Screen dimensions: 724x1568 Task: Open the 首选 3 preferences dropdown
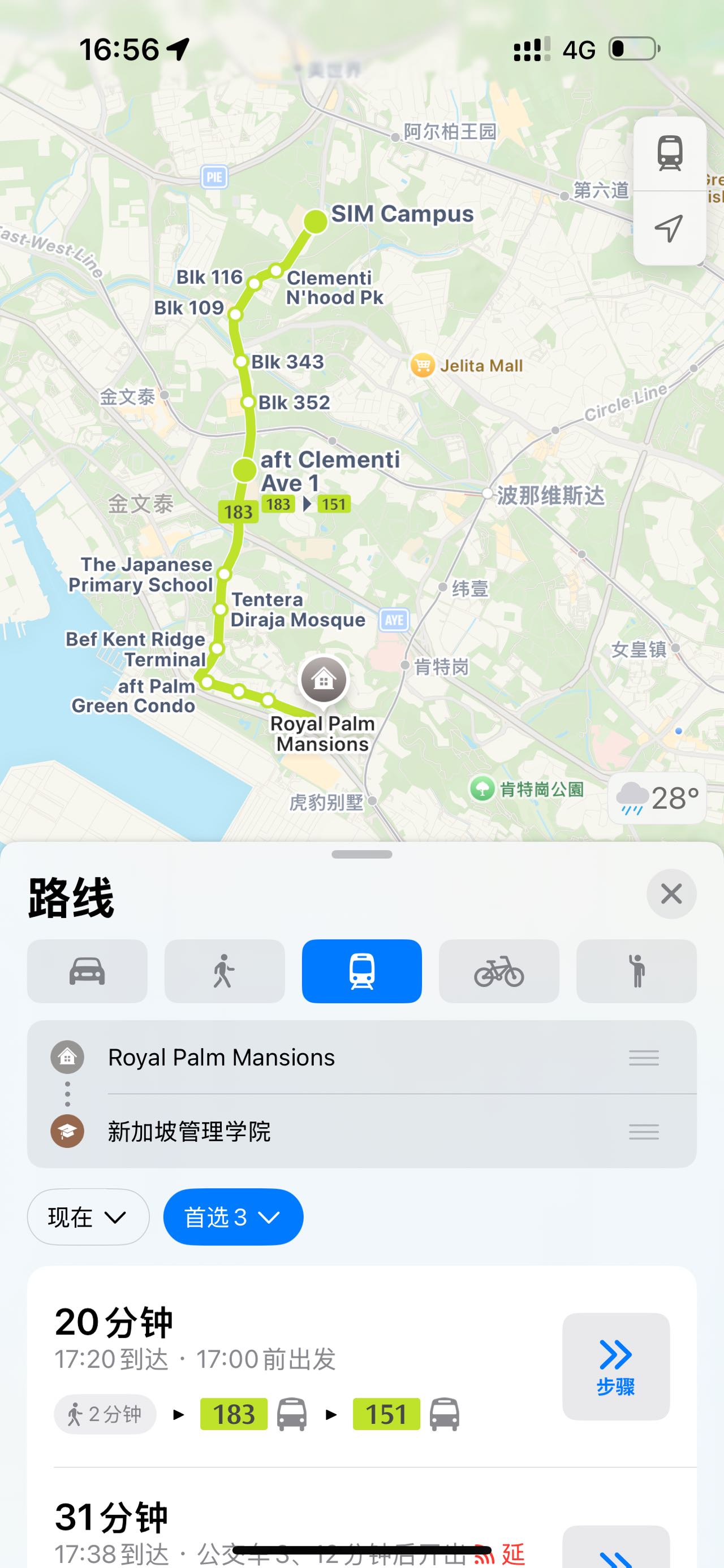(x=232, y=1217)
